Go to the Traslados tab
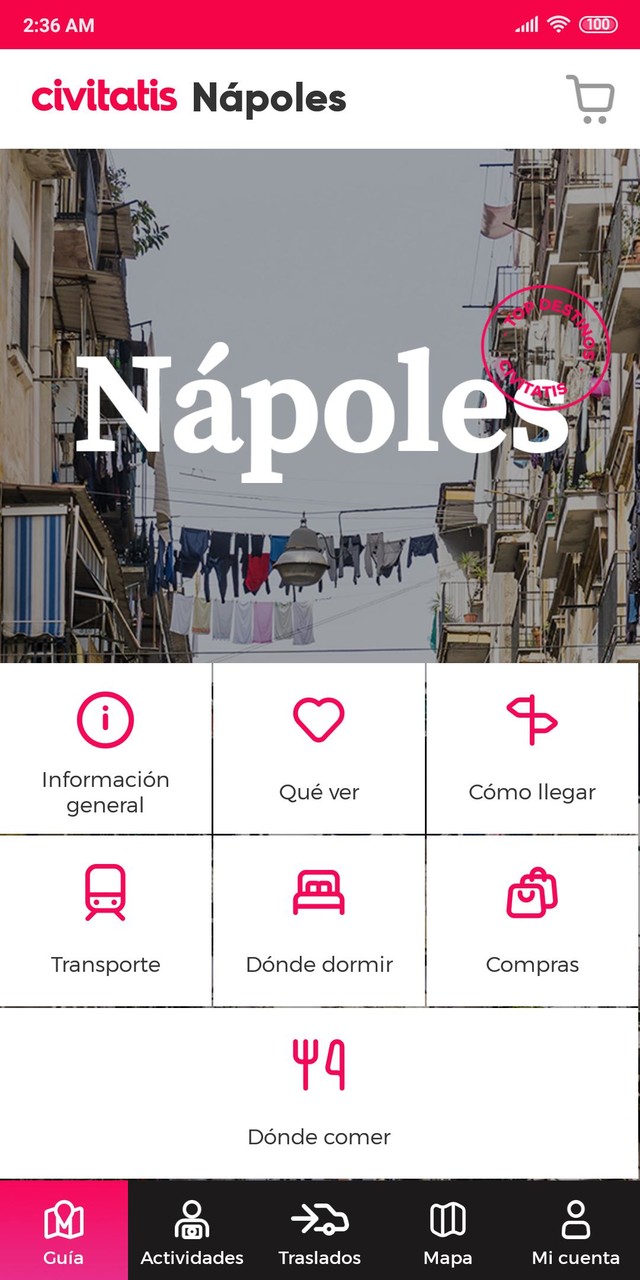 pos(320,1232)
